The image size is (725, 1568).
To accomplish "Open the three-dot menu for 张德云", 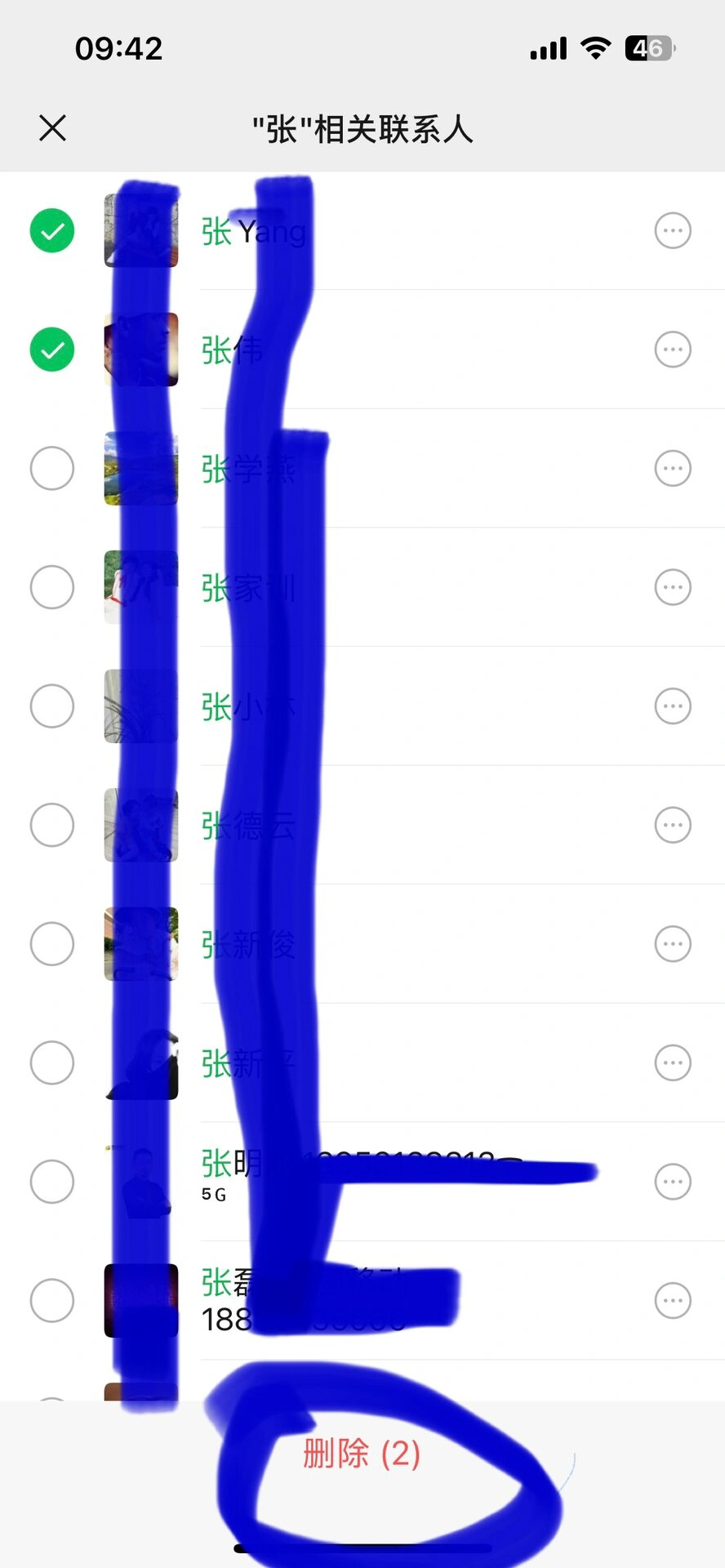I will (673, 825).
